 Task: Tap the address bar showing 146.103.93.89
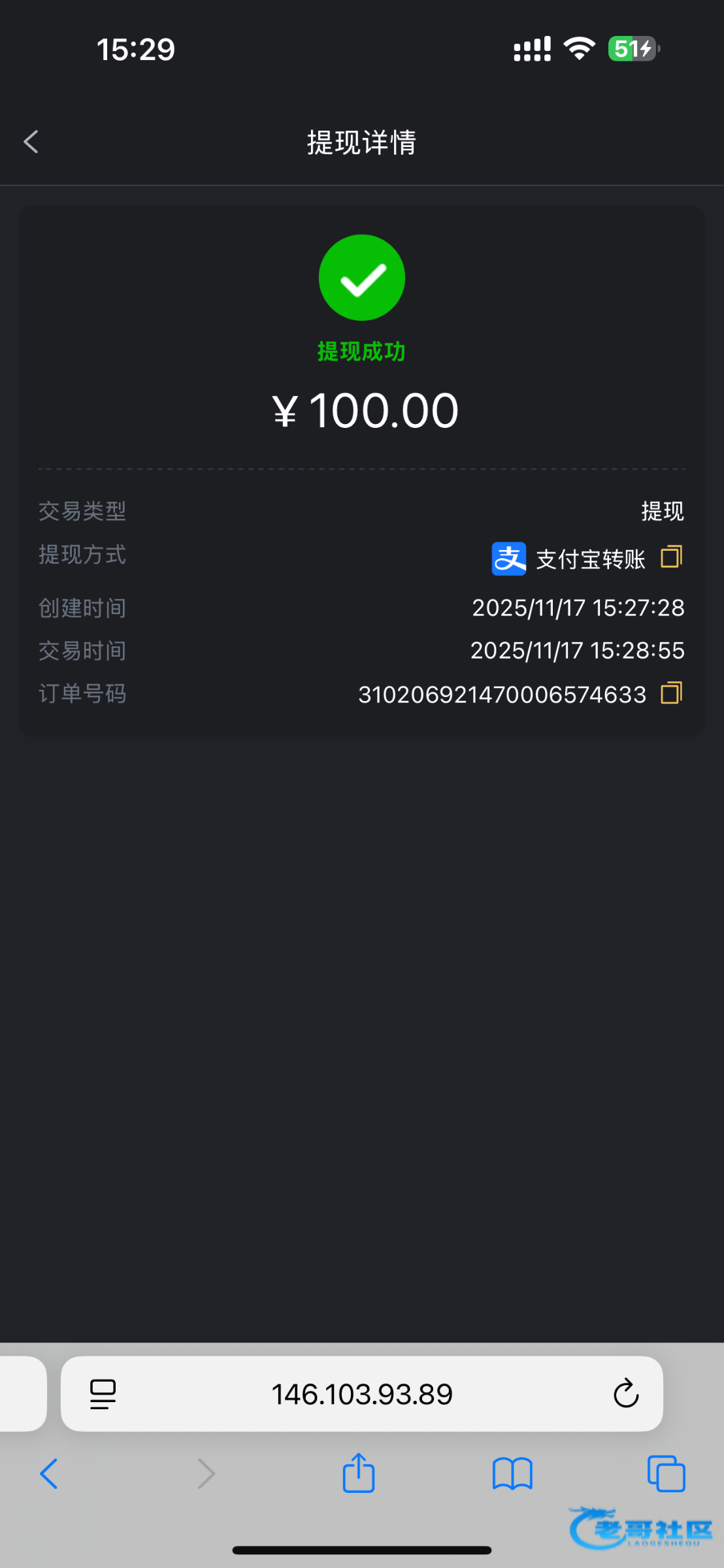(361, 1394)
